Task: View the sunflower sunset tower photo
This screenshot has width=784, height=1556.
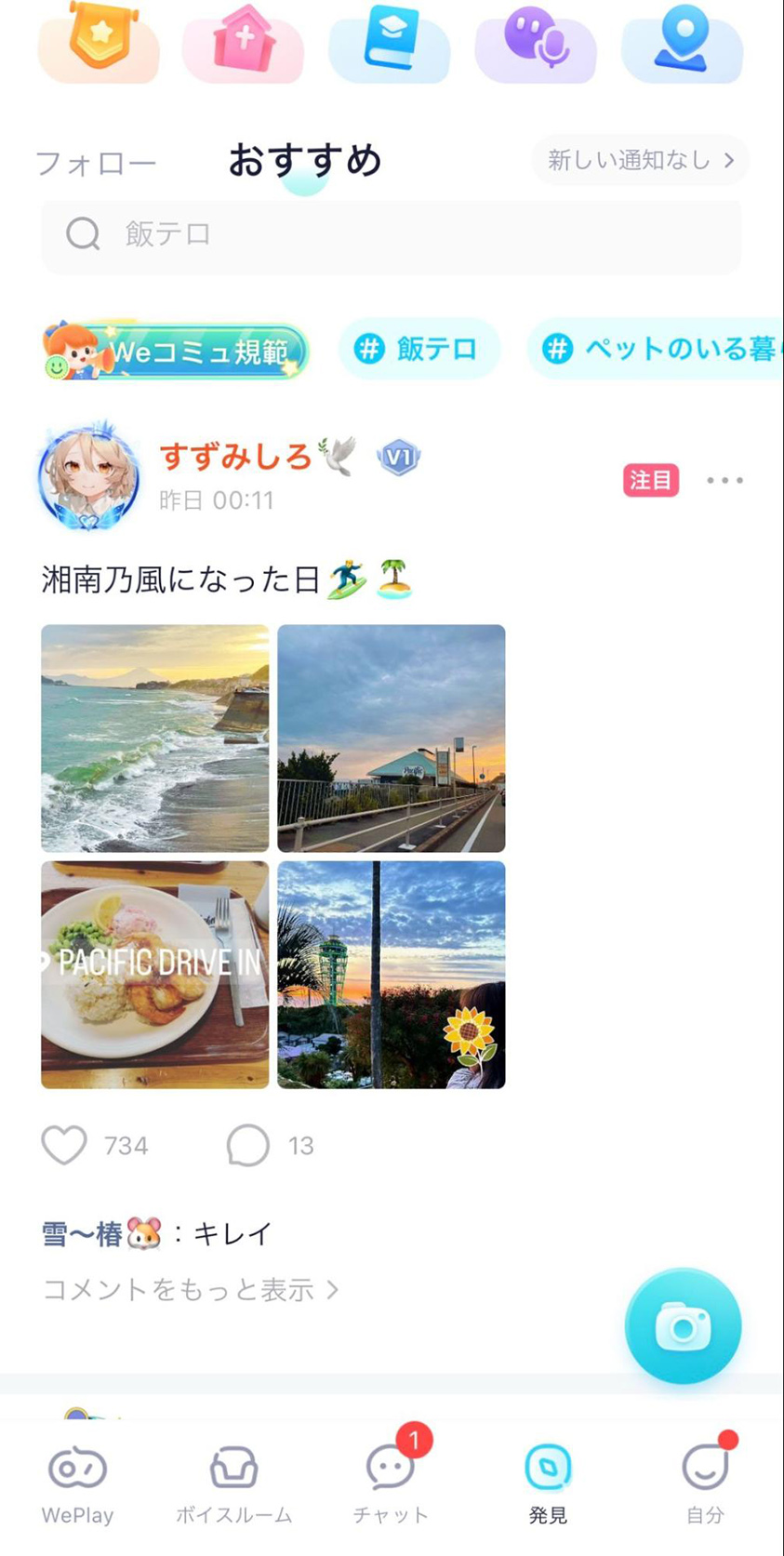Action: point(392,975)
